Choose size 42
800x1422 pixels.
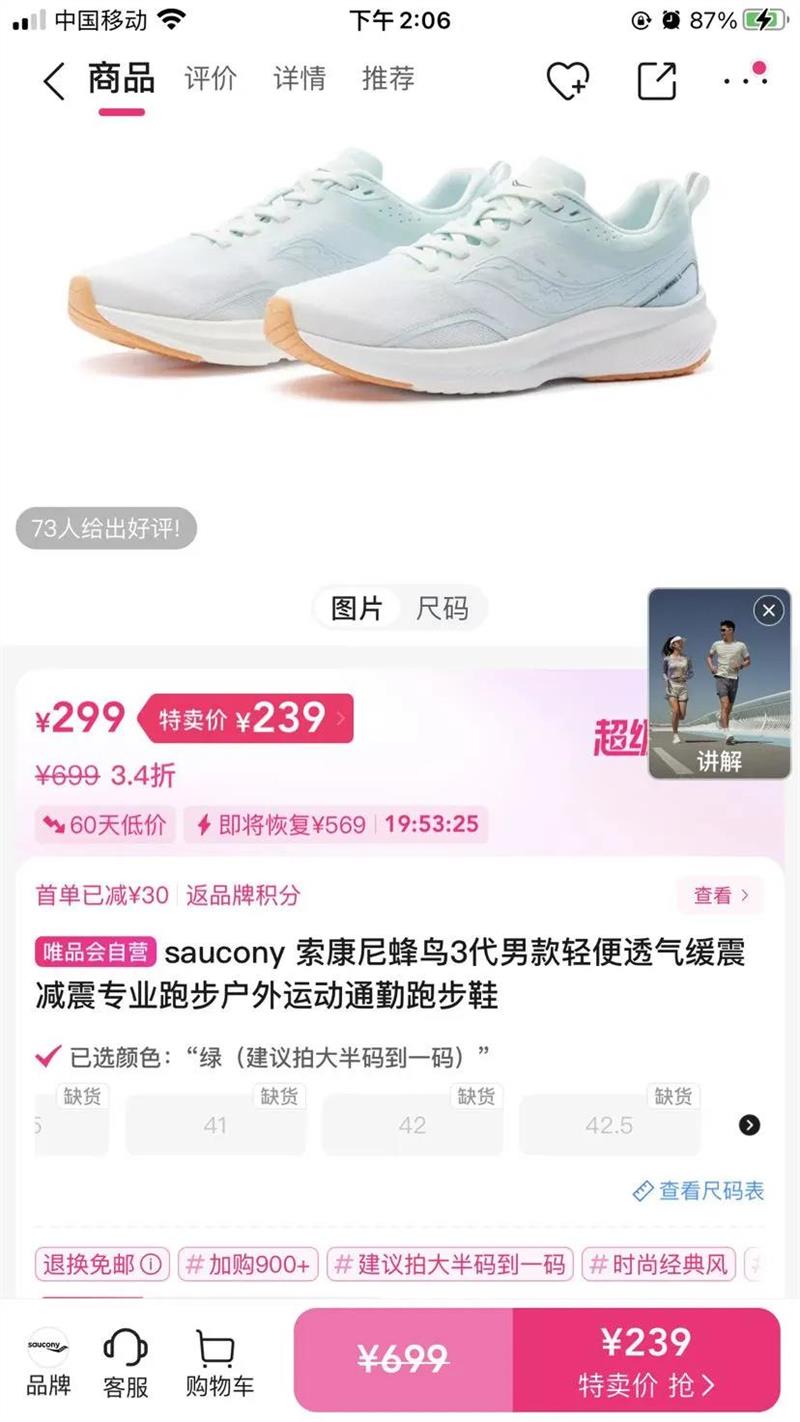[x=412, y=1125]
